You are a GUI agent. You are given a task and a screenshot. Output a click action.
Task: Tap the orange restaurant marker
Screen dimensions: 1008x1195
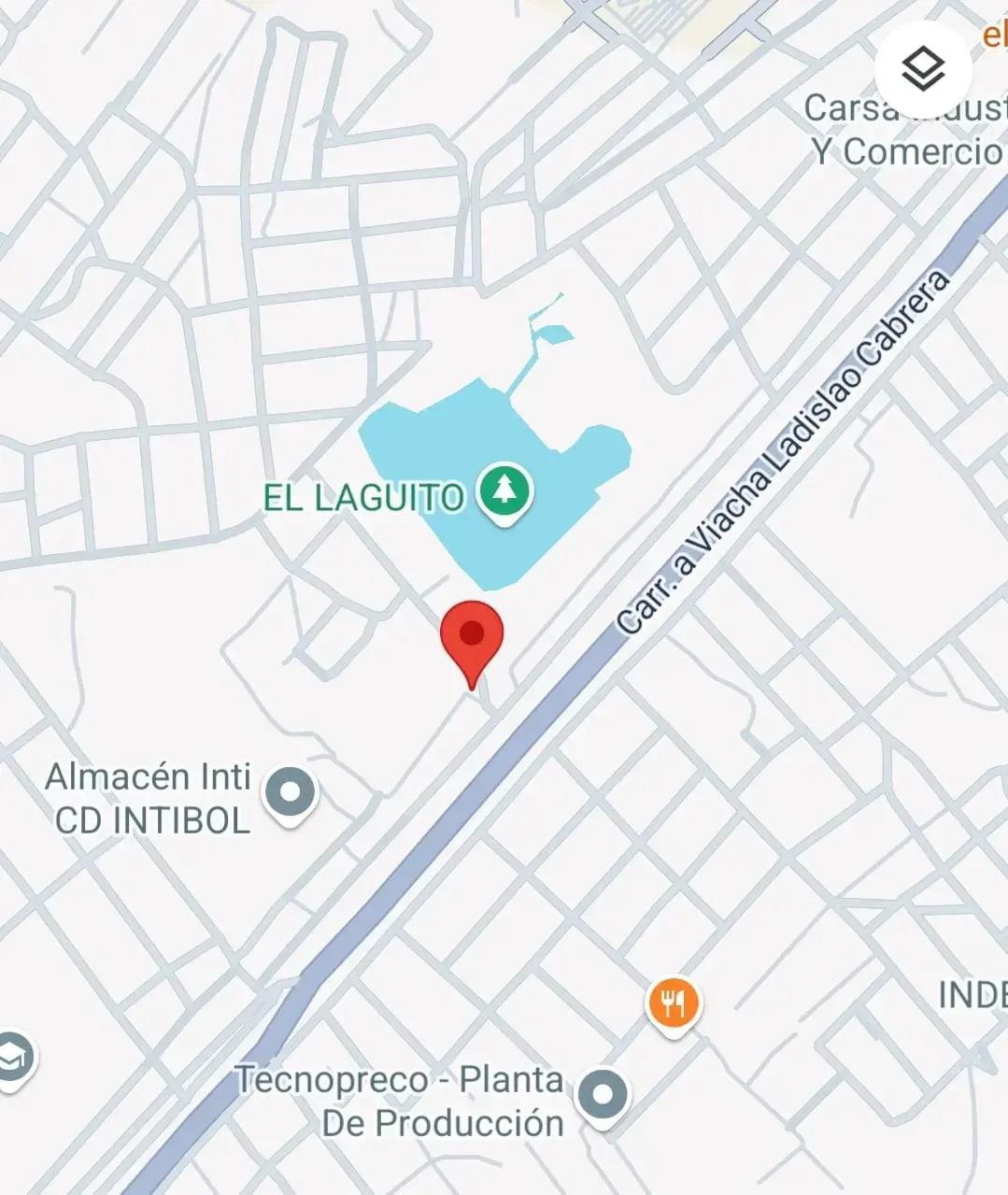click(x=674, y=1004)
